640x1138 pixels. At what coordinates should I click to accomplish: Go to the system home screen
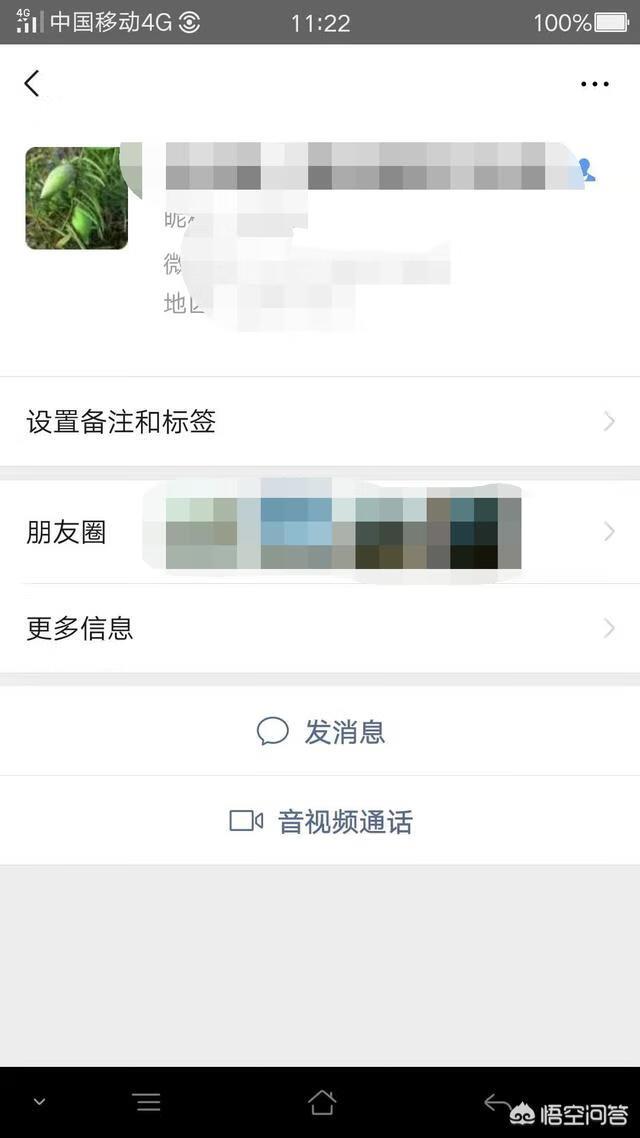(321, 1102)
